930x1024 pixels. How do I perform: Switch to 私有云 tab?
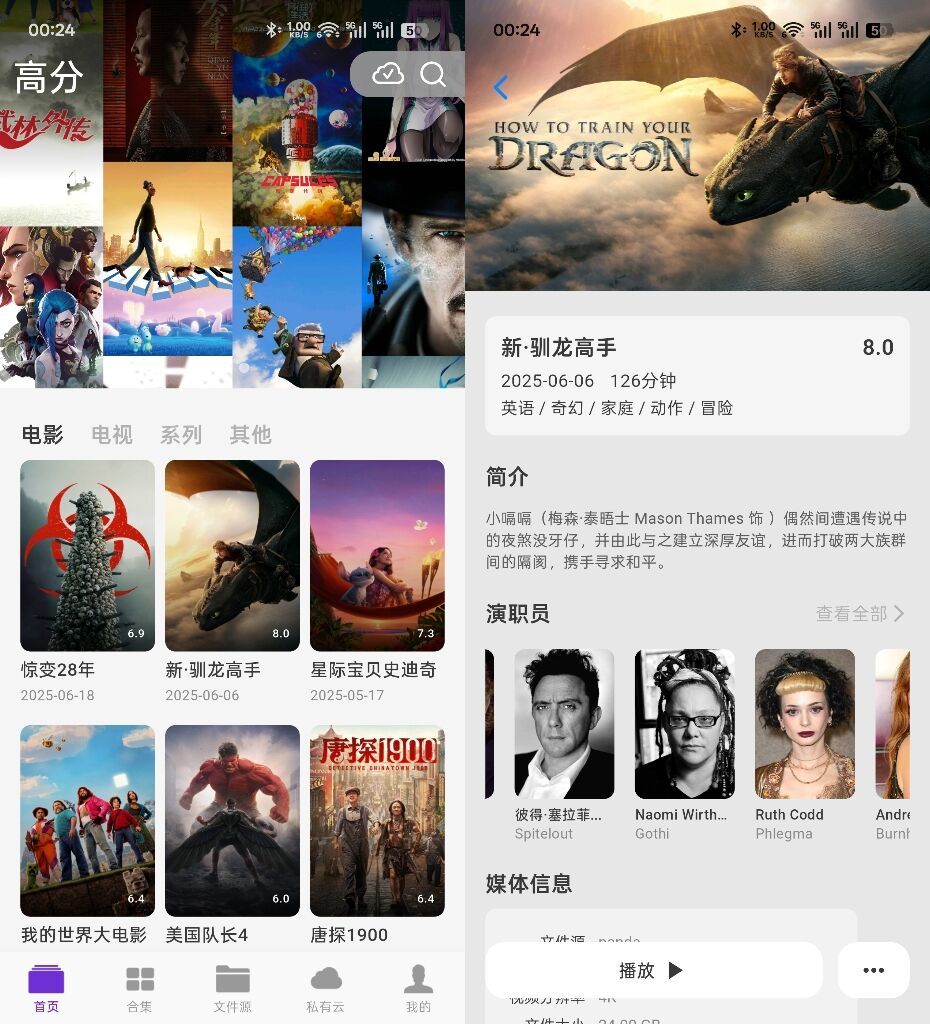[326, 989]
